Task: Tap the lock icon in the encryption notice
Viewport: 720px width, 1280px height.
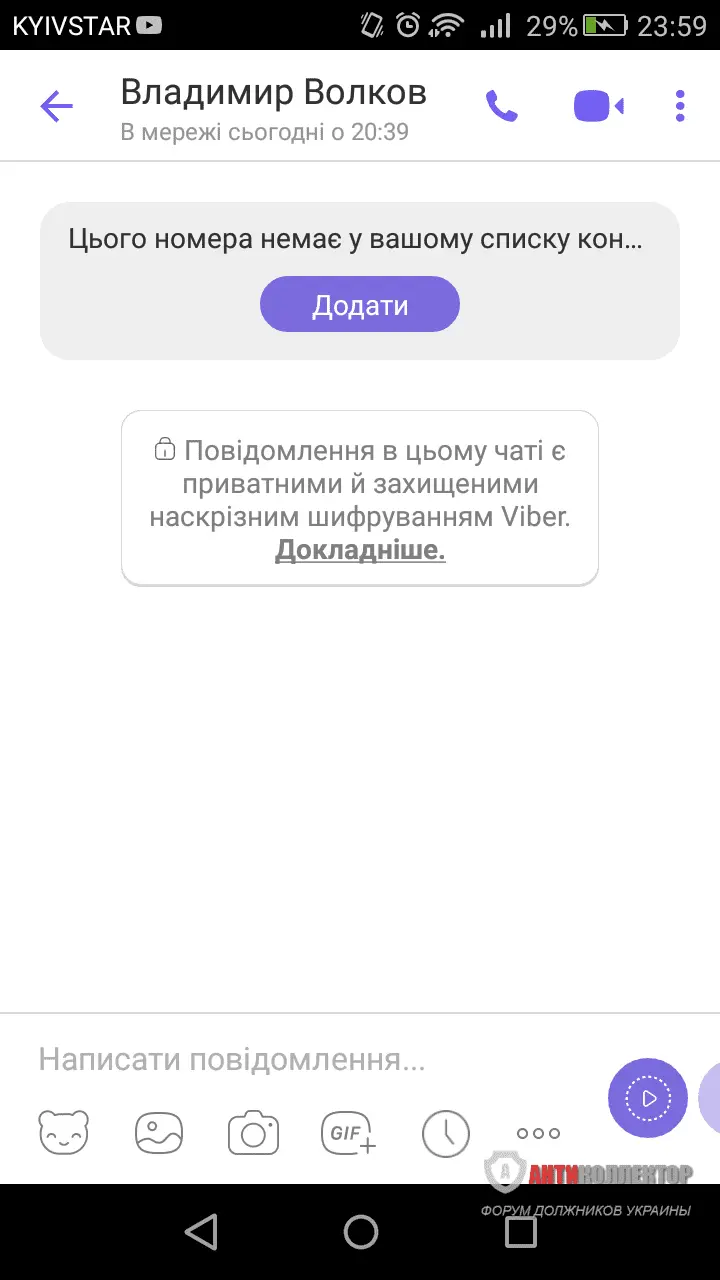Action: coord(166,449)
